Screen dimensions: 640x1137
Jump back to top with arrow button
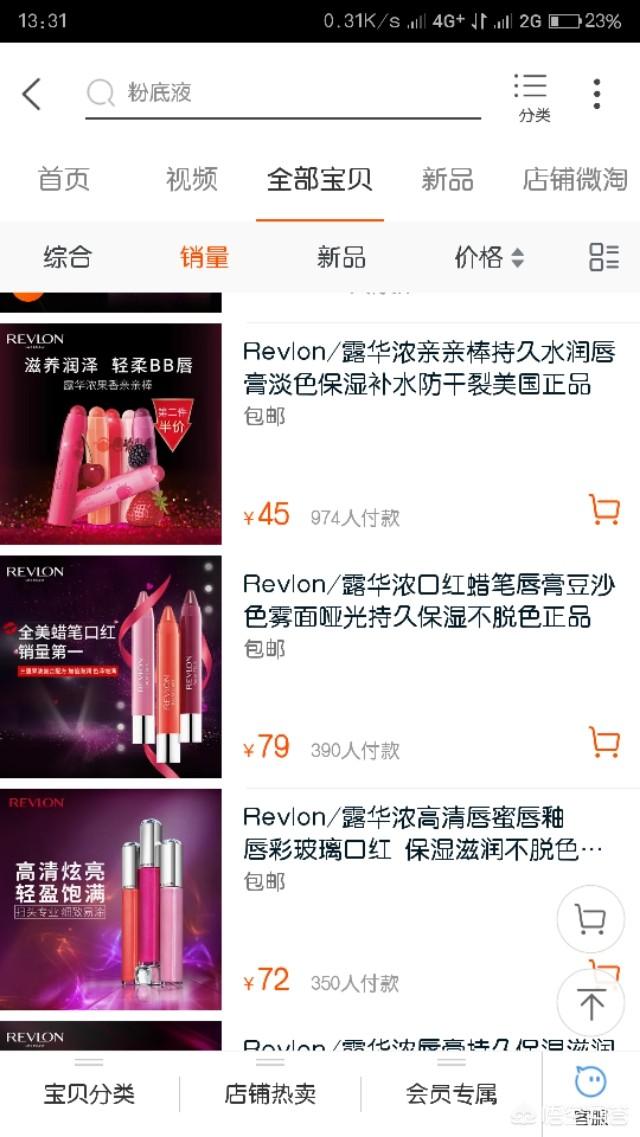coord(591,1003)
